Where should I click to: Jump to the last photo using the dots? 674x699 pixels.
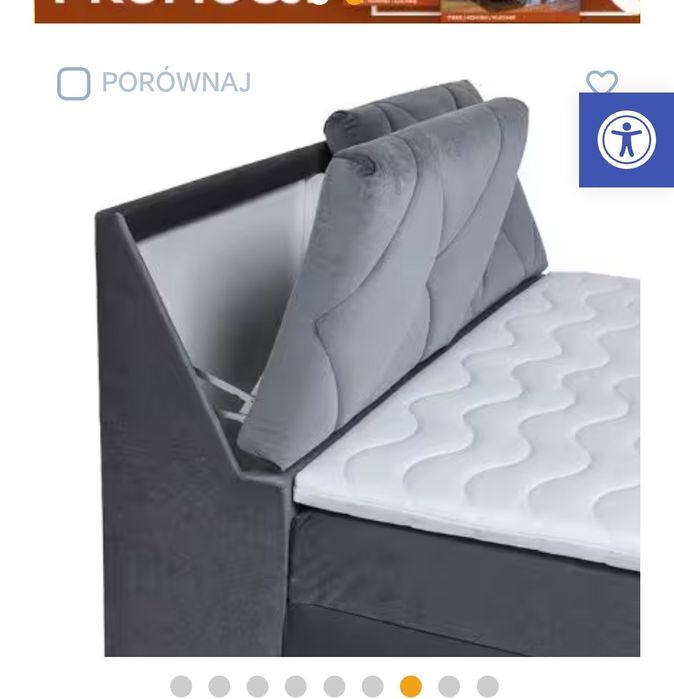pos(487,686)
